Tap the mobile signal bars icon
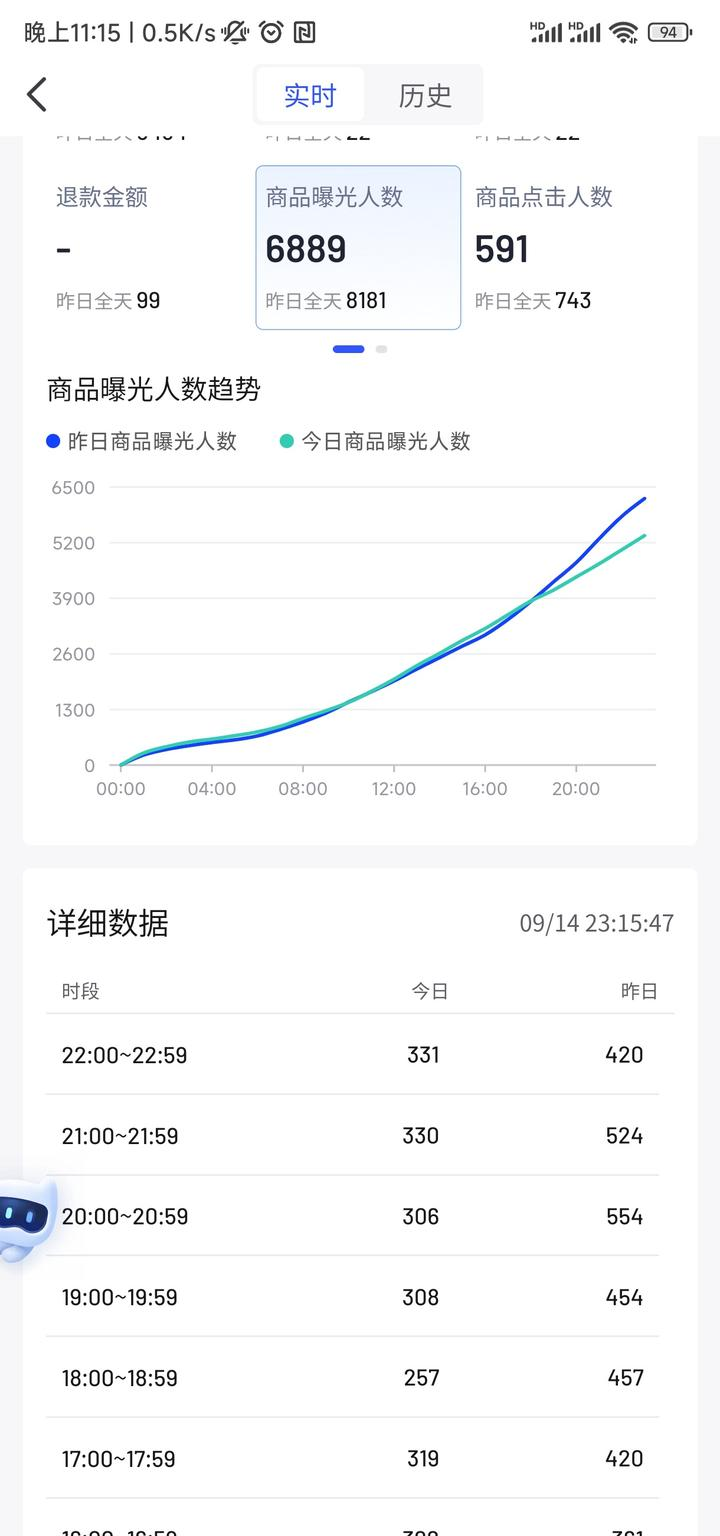Viewport: 720px width, 1536px height. coord(548,31)
